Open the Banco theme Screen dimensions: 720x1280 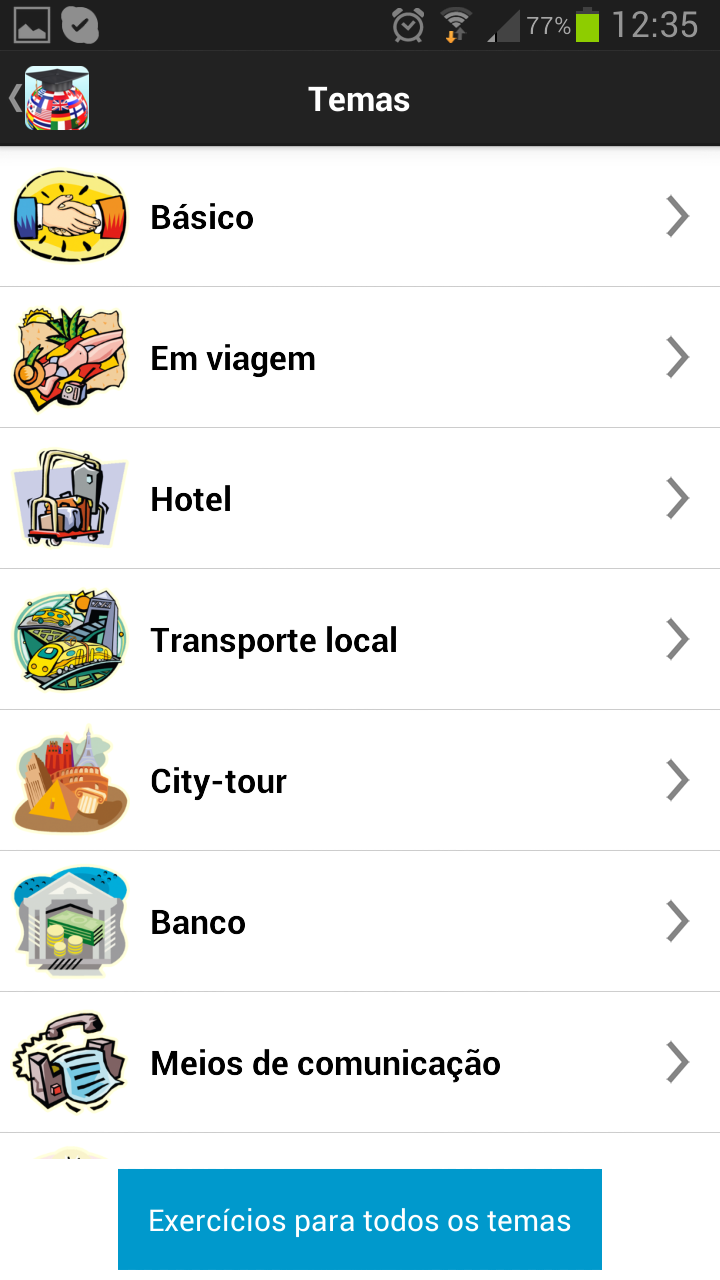click(360, 922)
